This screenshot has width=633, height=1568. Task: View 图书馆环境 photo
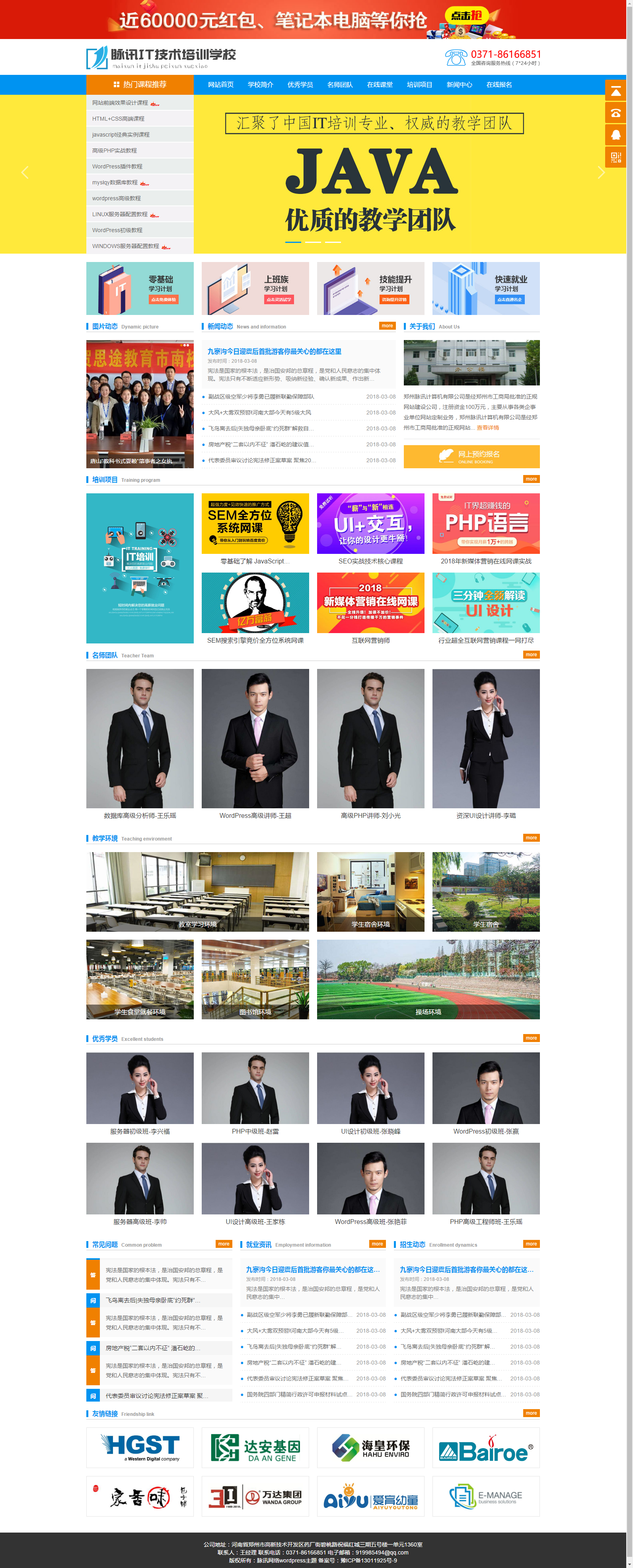255,979
